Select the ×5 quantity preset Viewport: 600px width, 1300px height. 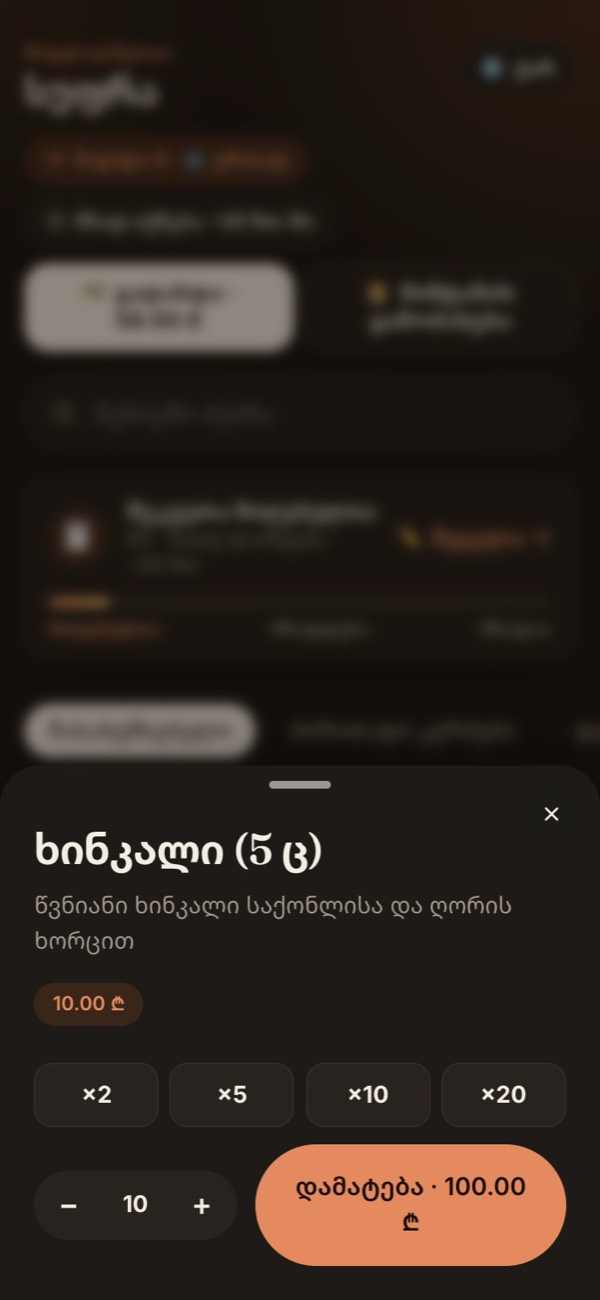click(x=232, y=1095)
